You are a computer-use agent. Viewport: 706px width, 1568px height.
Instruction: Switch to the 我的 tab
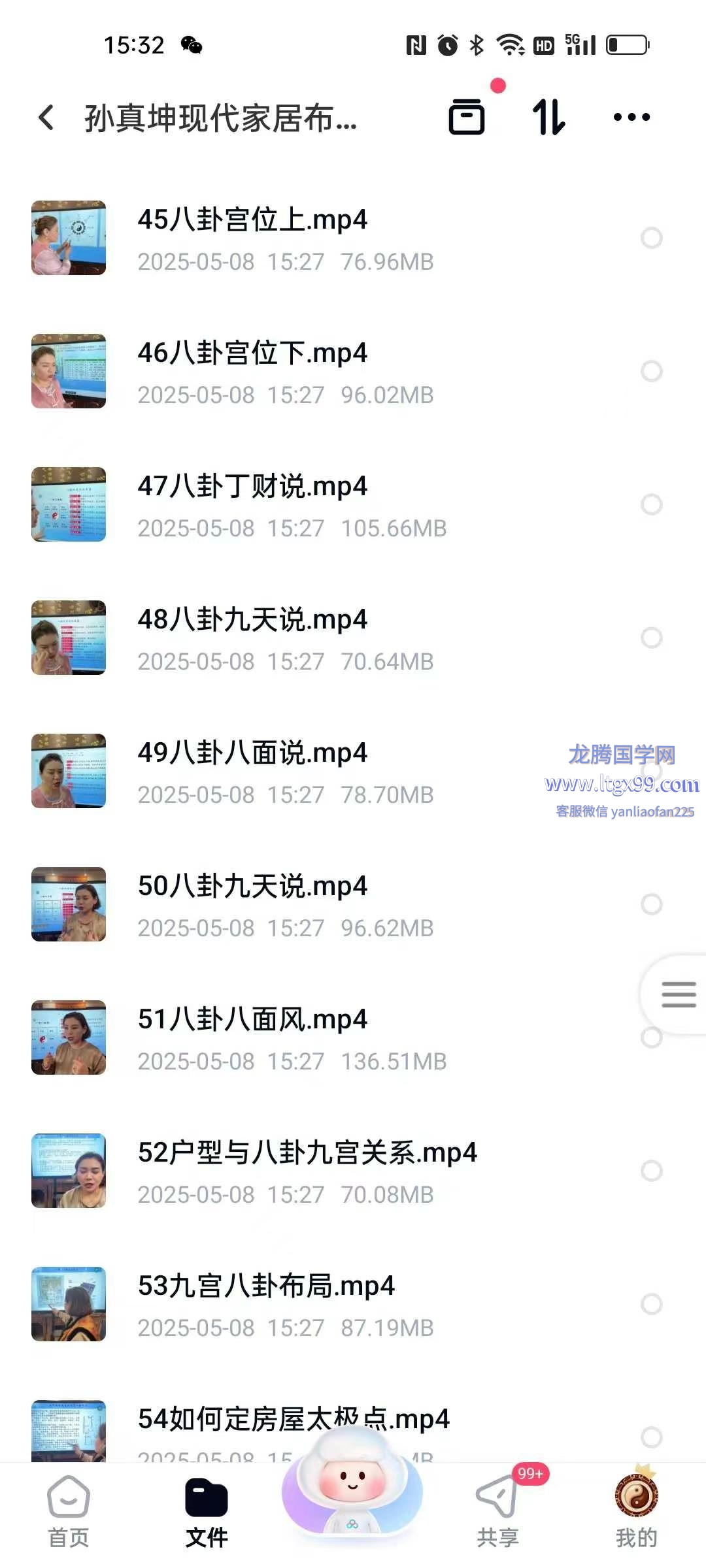tap(636, 1511)
